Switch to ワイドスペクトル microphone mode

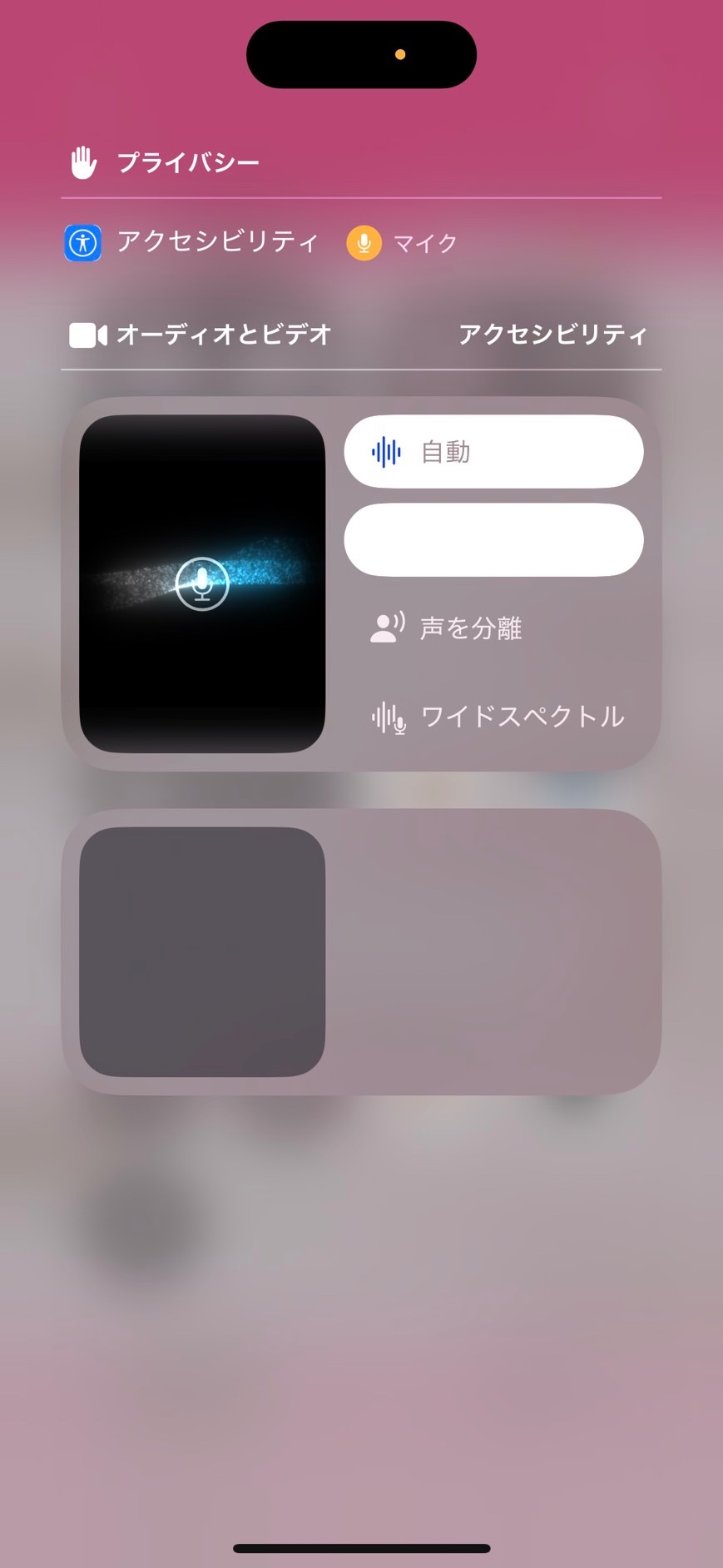click(x=496, y=717)
